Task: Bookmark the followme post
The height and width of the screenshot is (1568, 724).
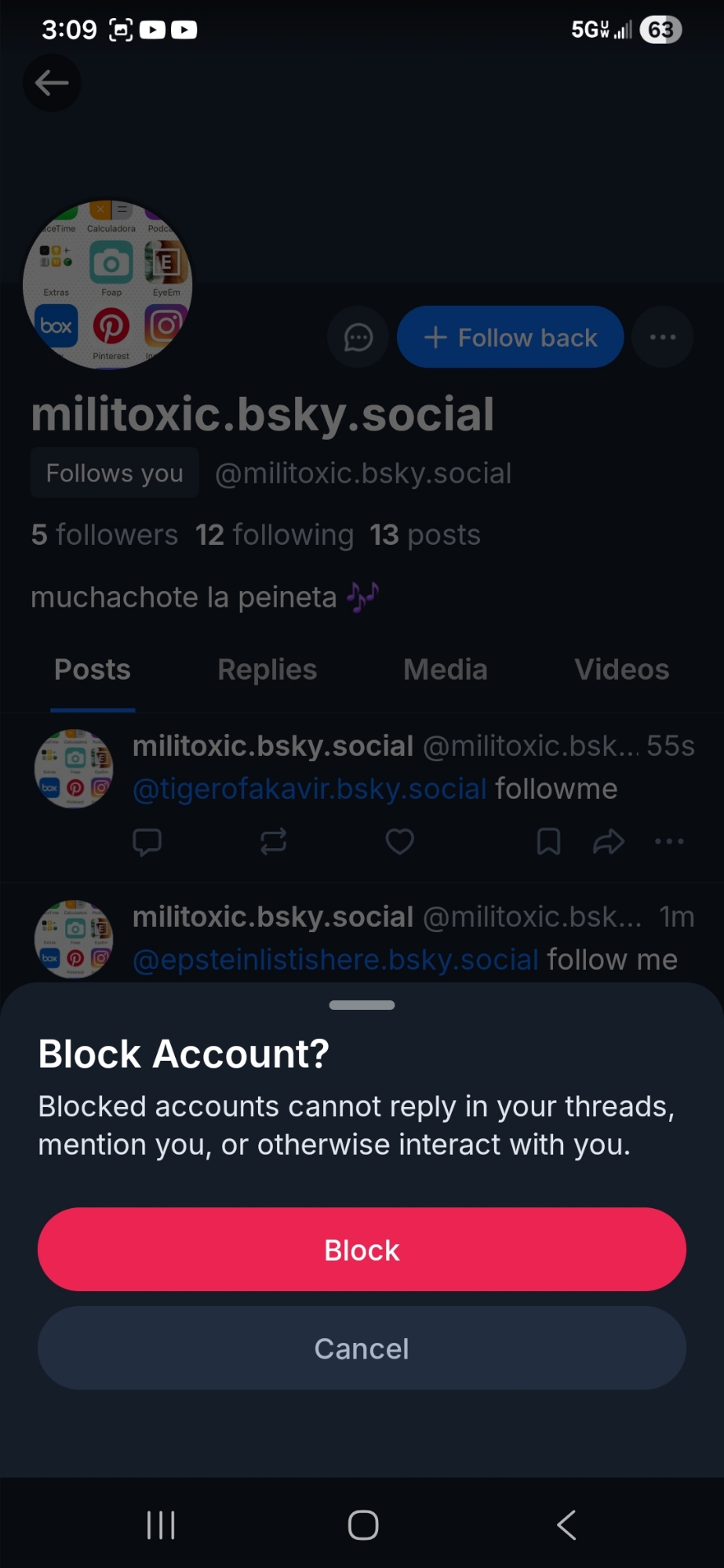Action: [x=548, y=841]
